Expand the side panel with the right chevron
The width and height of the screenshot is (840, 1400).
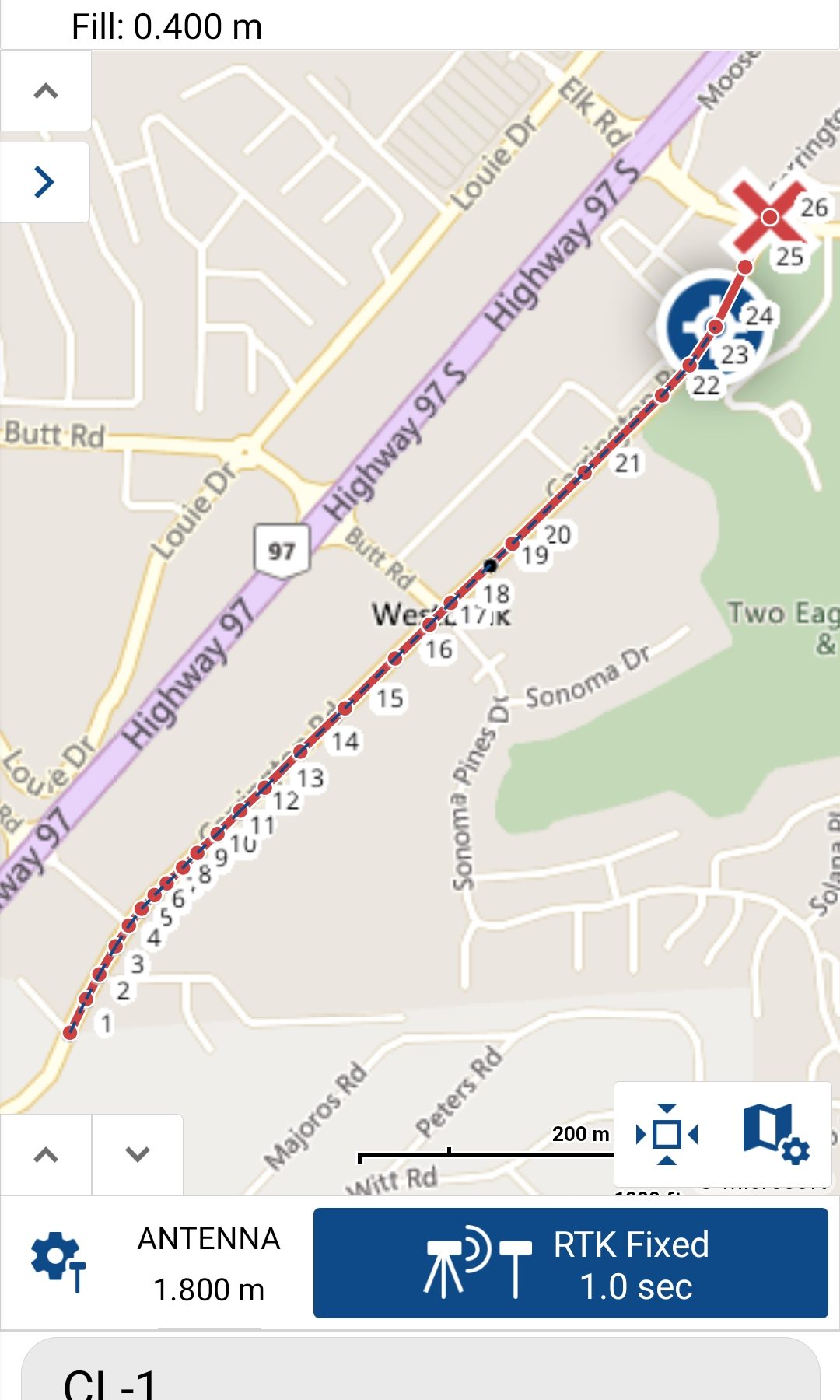pos(45,182)
